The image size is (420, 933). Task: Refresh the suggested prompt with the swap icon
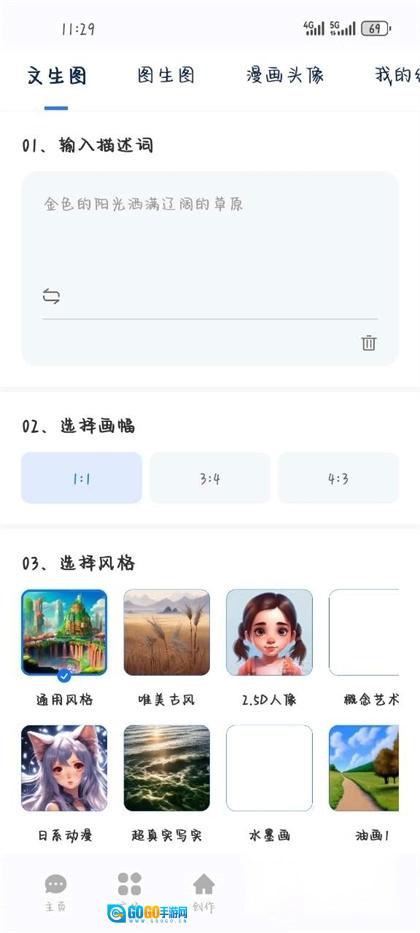51,296
